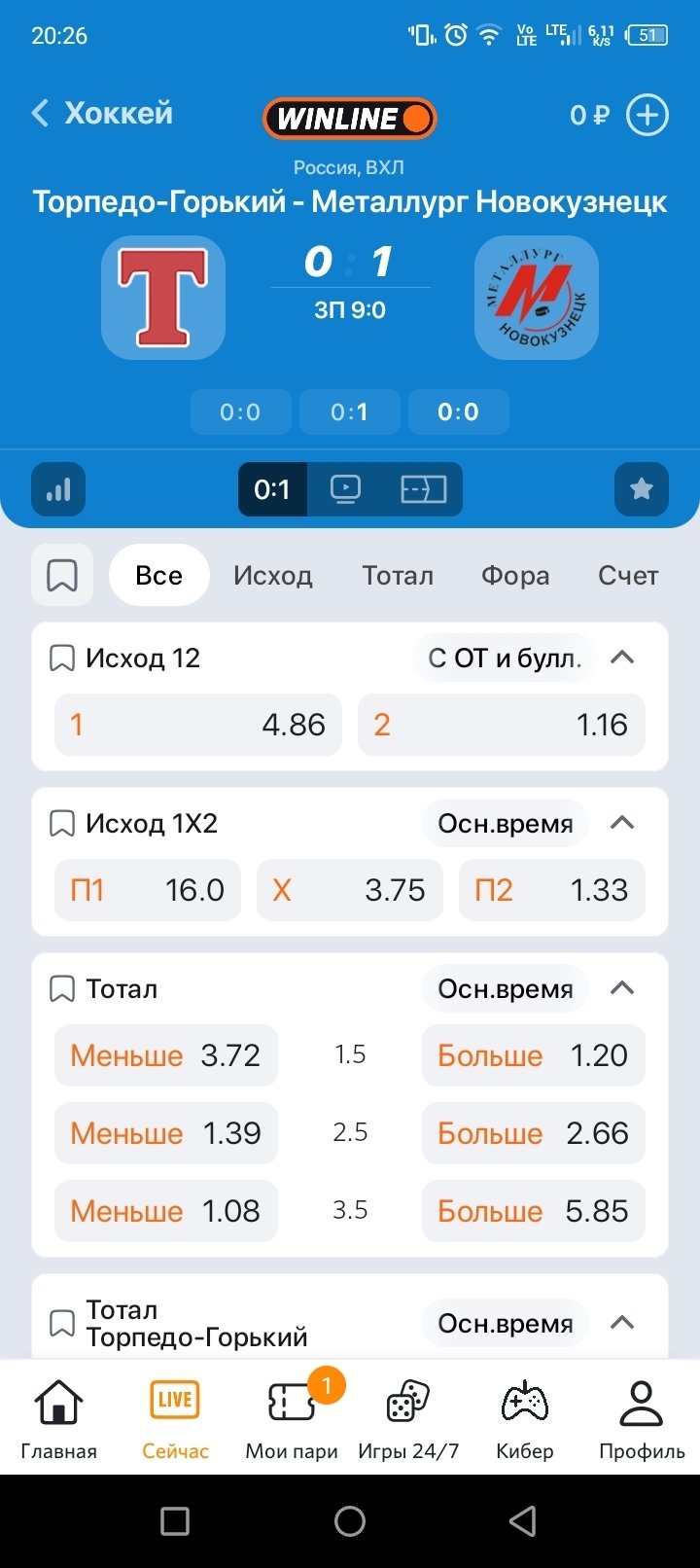Add funds with the plus icon
This screenshot has width=700, height=1568.
point(647,115)
